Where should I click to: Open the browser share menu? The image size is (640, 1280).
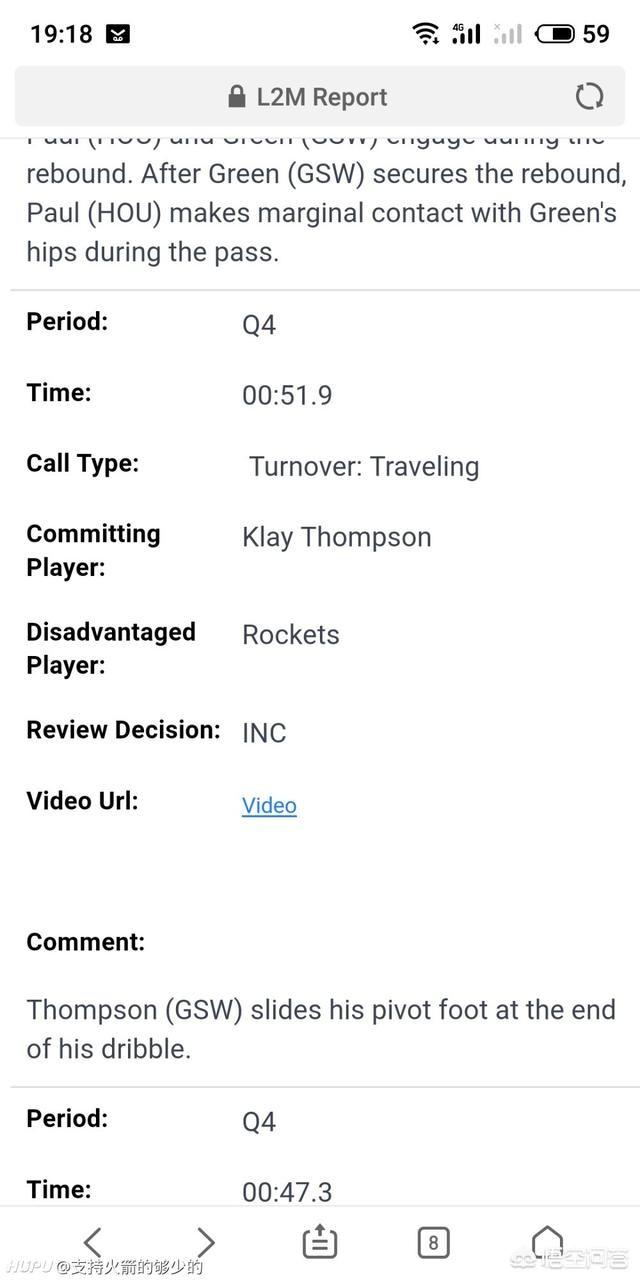click(319, 1241)
